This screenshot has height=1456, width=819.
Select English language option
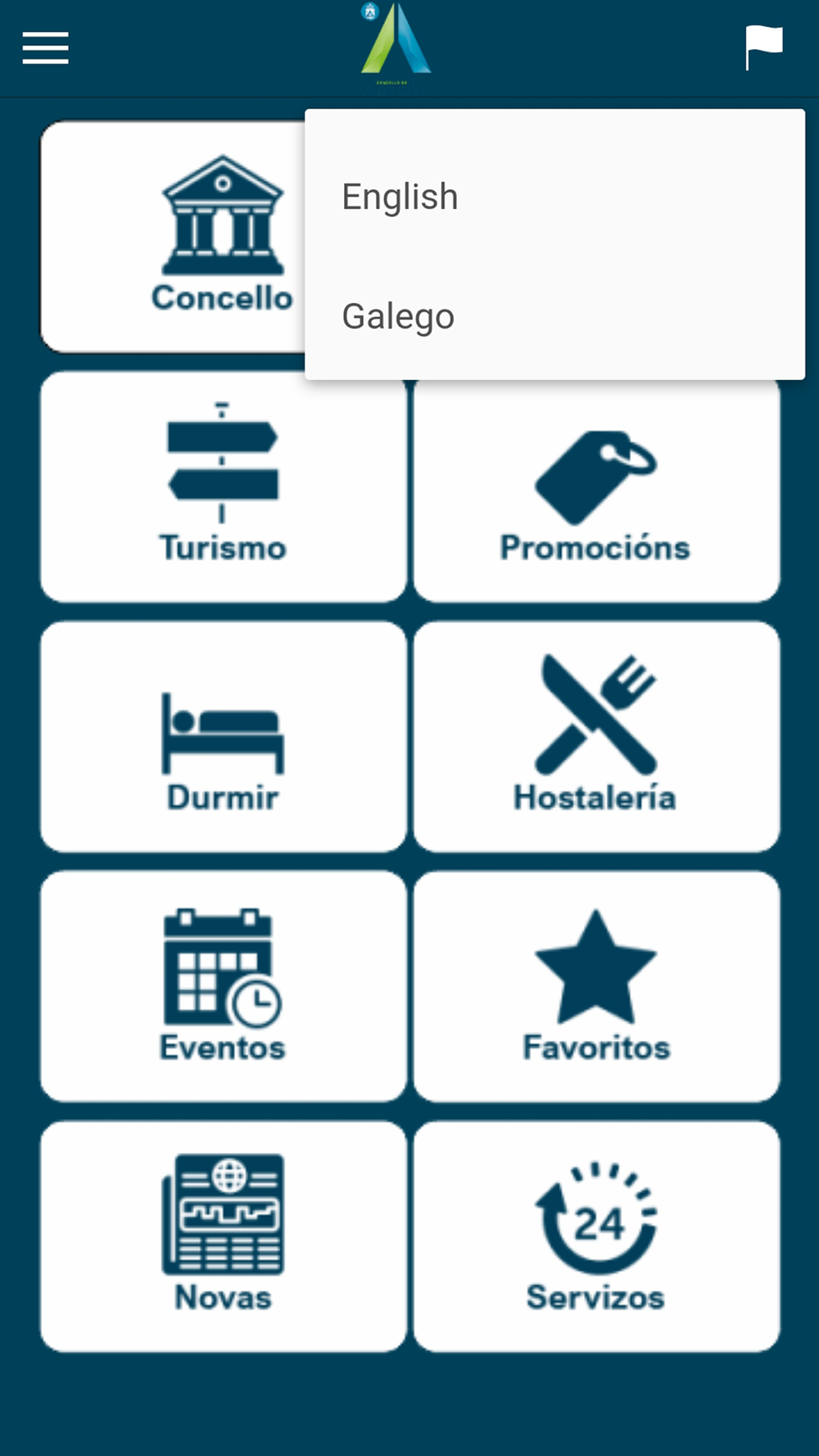pyautogui.click(x=554, y=197)
